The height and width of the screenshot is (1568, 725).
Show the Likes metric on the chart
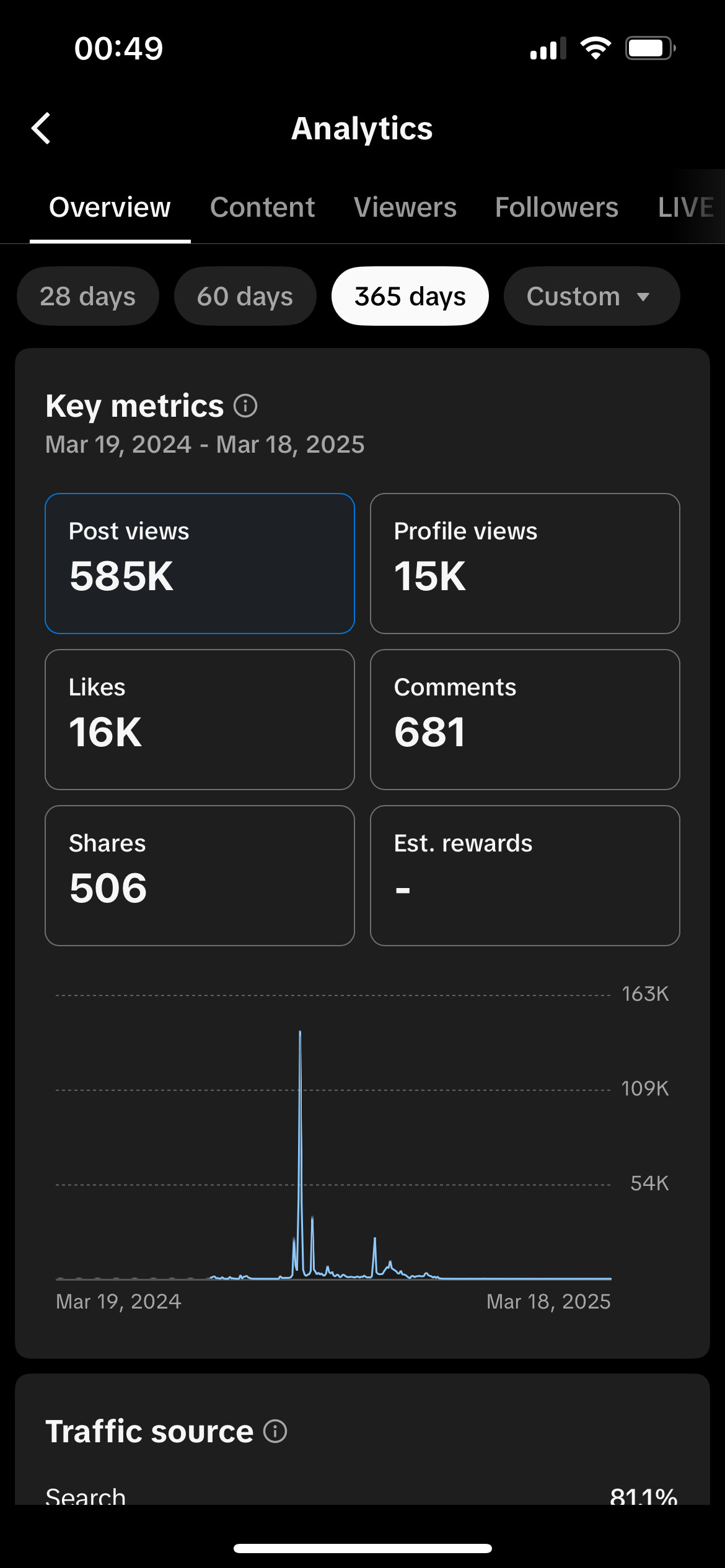tap(200, 720)
